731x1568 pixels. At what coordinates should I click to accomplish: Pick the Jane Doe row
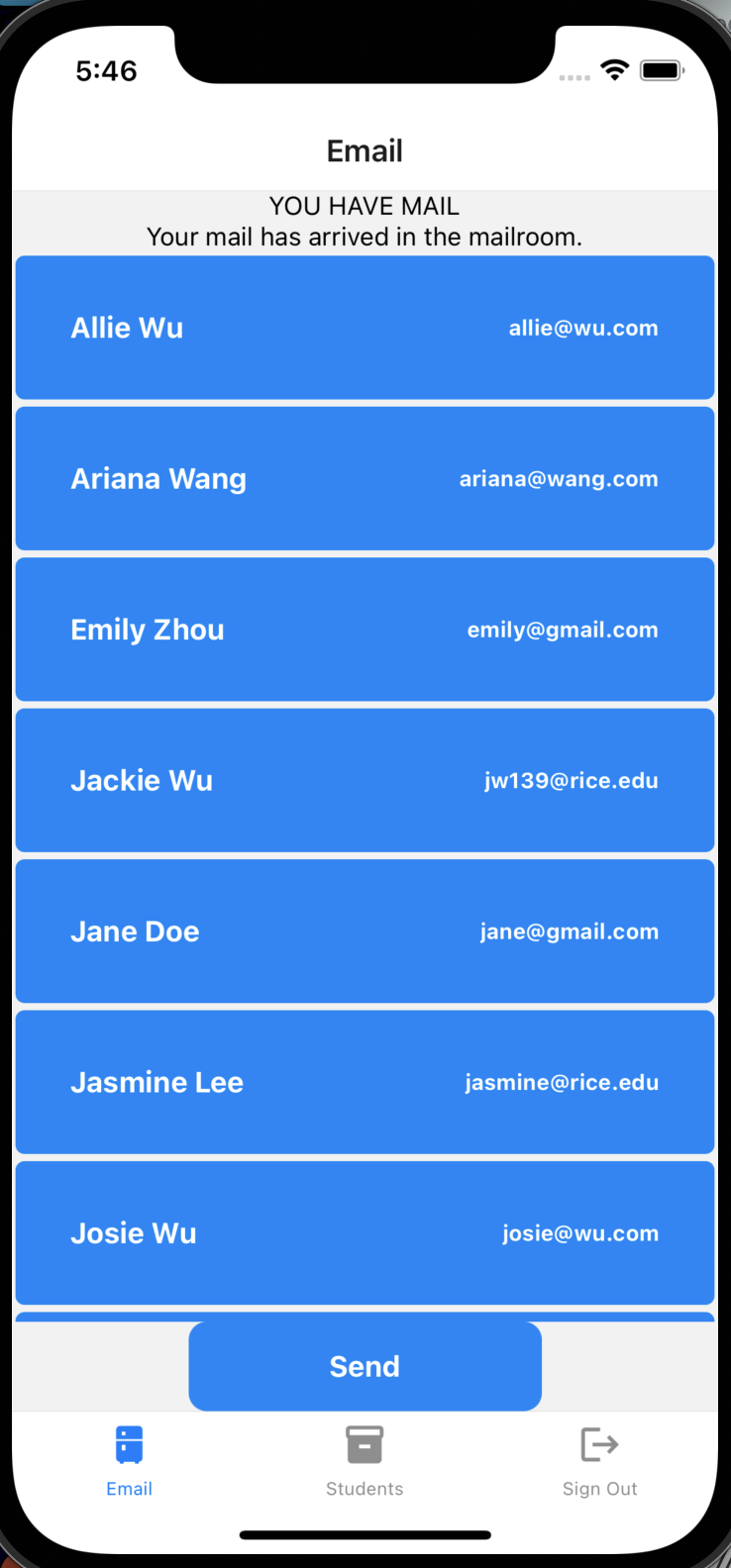pyautogui.click(x=365, y=931)
